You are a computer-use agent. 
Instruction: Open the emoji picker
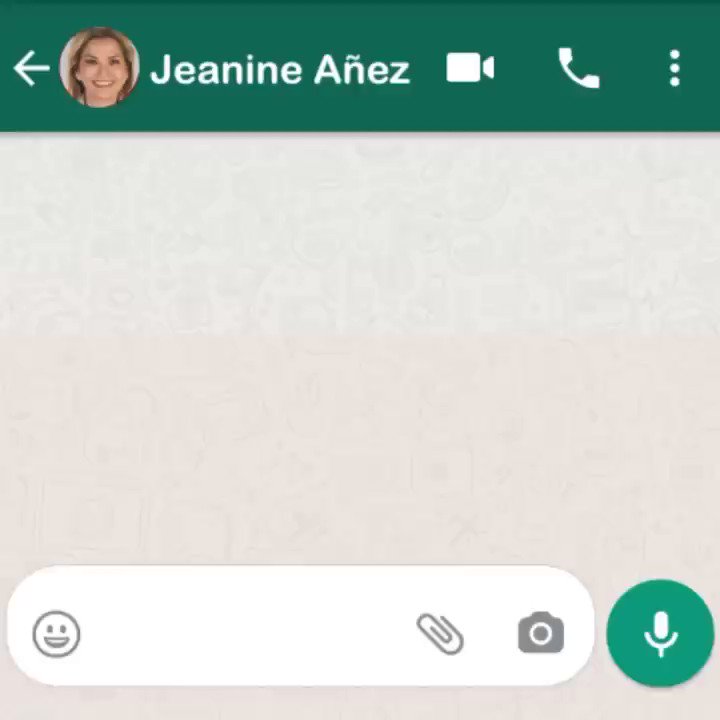(57, 633)
